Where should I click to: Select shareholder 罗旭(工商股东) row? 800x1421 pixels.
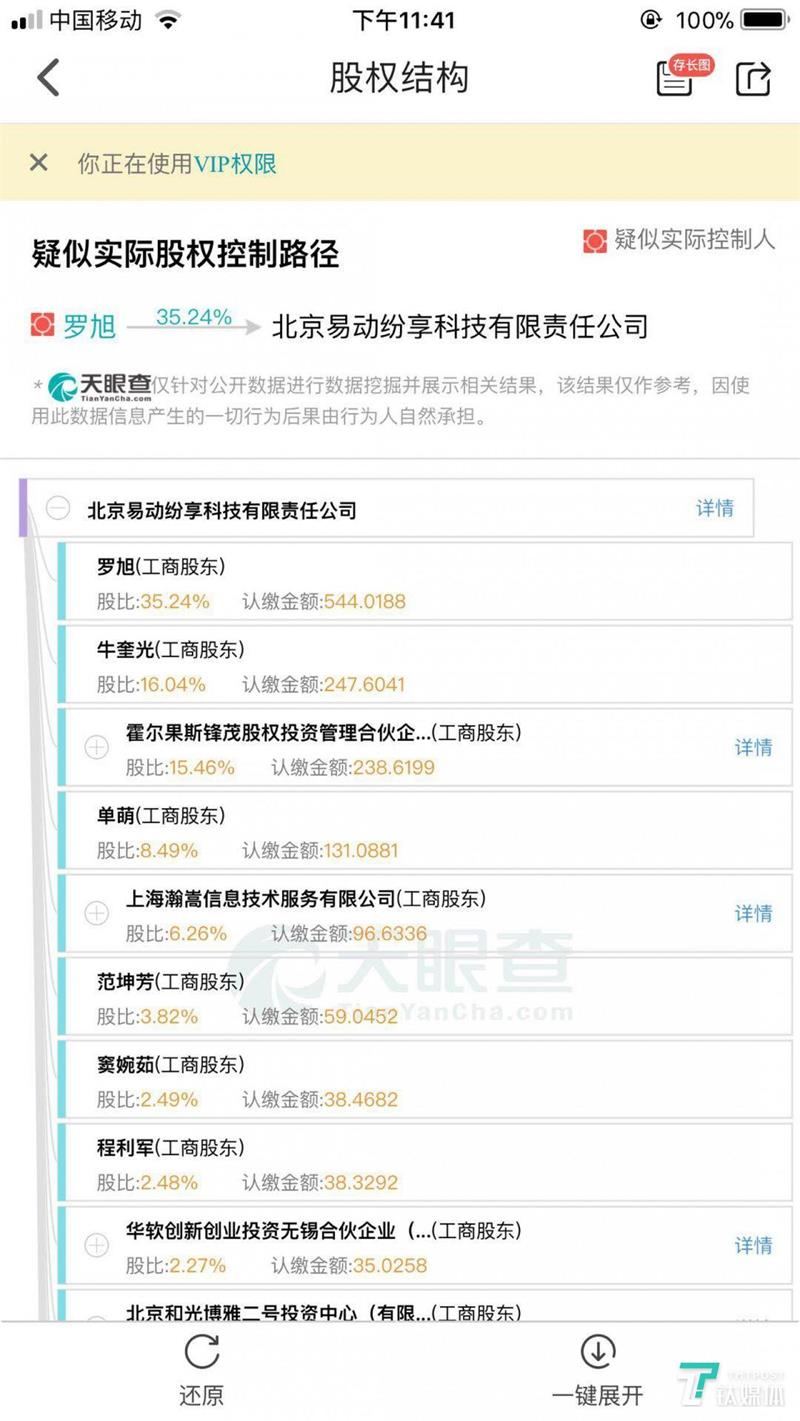point(400,584)
